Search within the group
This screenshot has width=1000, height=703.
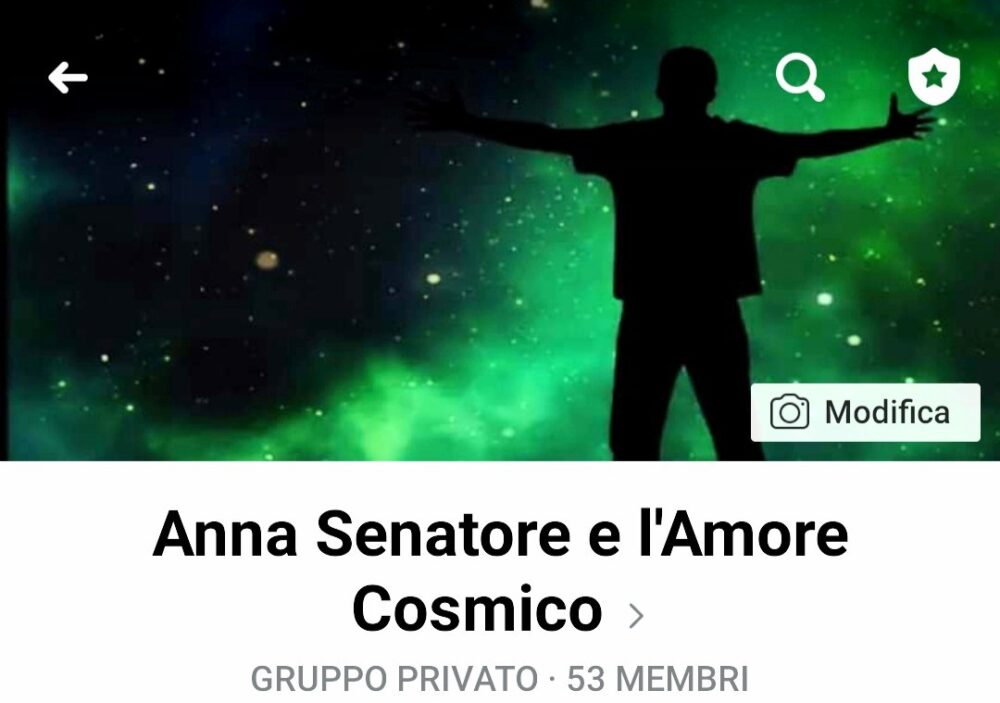tap(800, 76)
